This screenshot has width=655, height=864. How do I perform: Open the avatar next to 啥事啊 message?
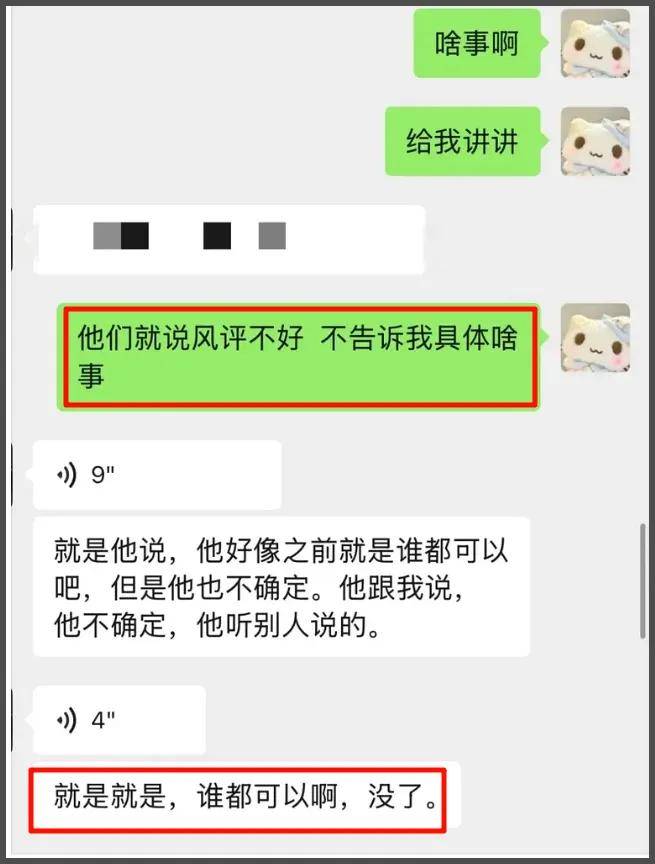point(595,43)
